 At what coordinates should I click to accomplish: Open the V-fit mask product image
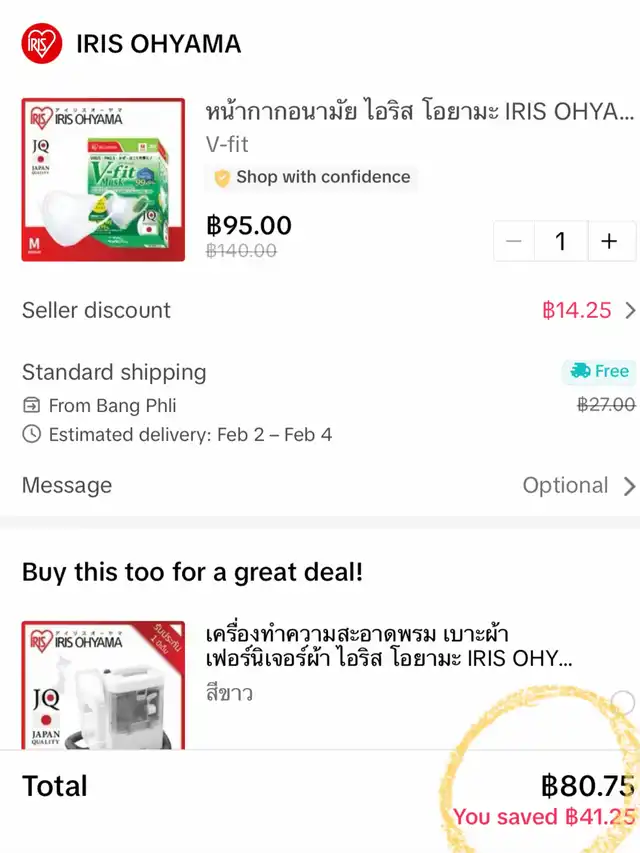(x=103, y=180)
